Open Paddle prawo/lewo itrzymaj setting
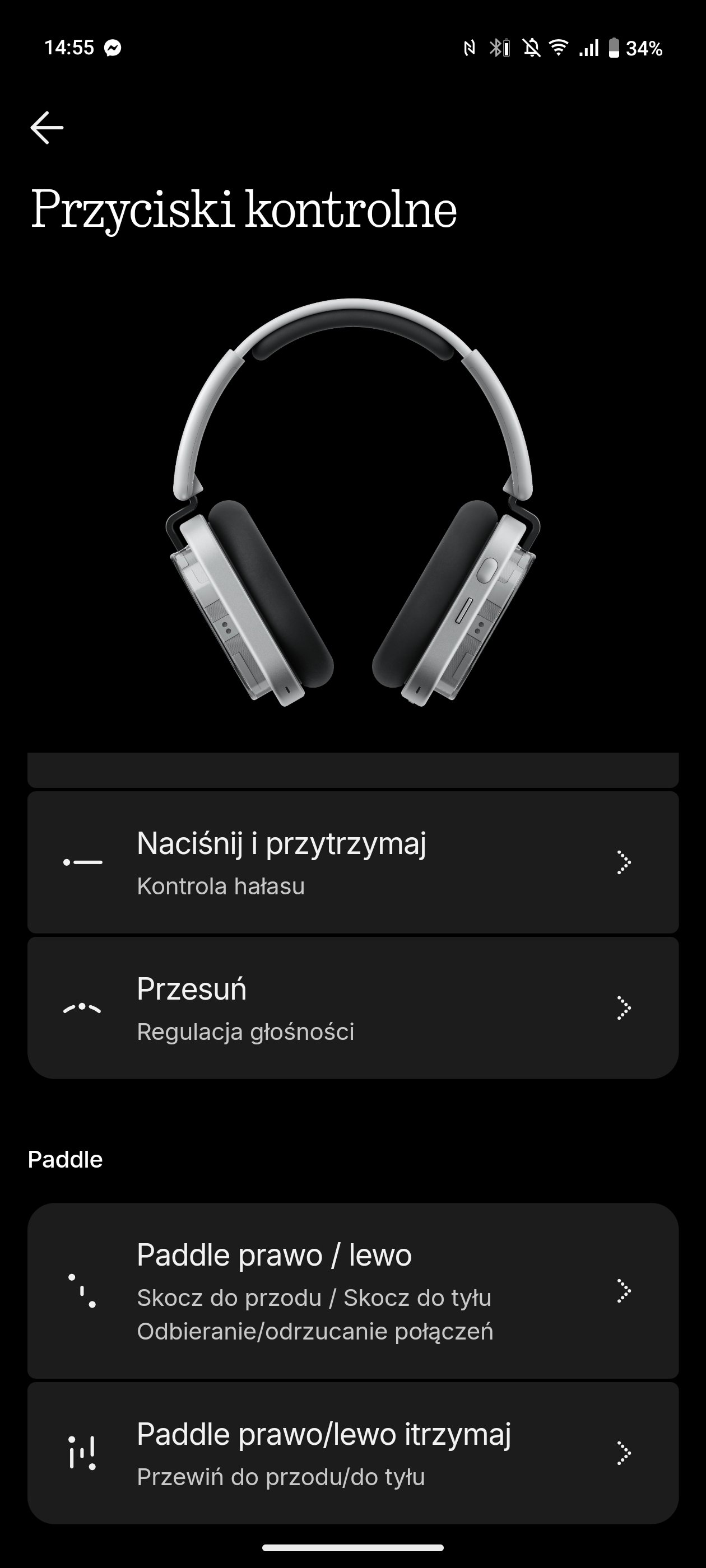Screen dimensions: 706x1568 (x=352, y=1453)
